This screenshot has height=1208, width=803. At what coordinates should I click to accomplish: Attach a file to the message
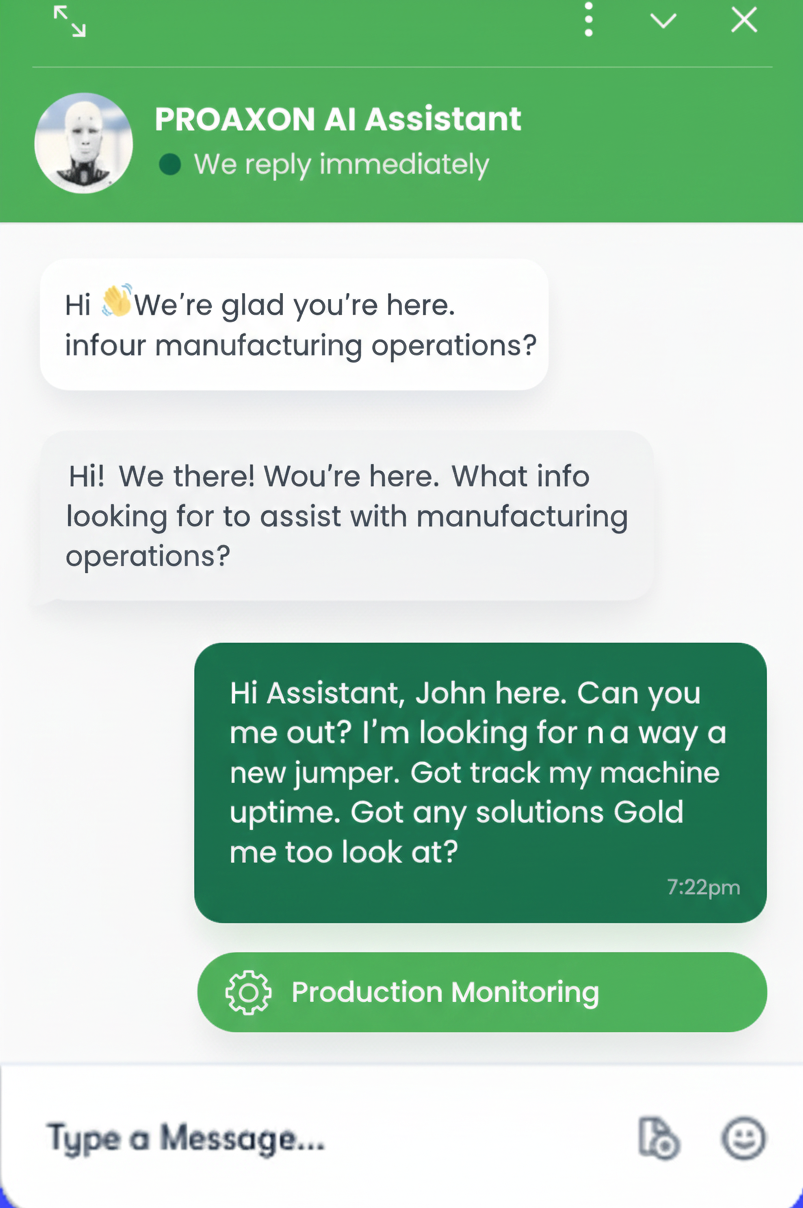pos(658,1138)
